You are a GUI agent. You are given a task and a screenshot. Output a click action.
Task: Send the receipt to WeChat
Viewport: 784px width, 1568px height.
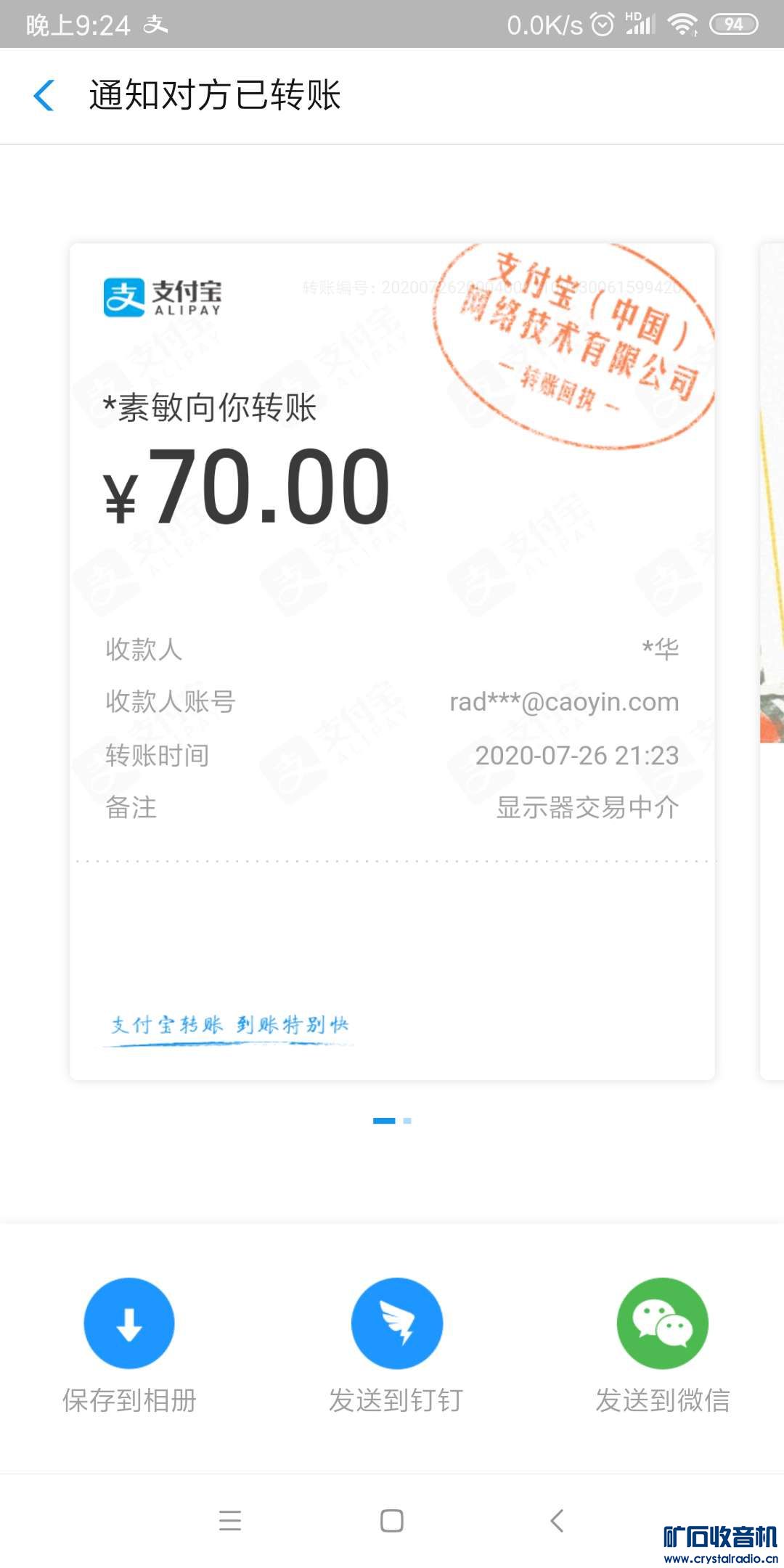[x=662, y=1323]
